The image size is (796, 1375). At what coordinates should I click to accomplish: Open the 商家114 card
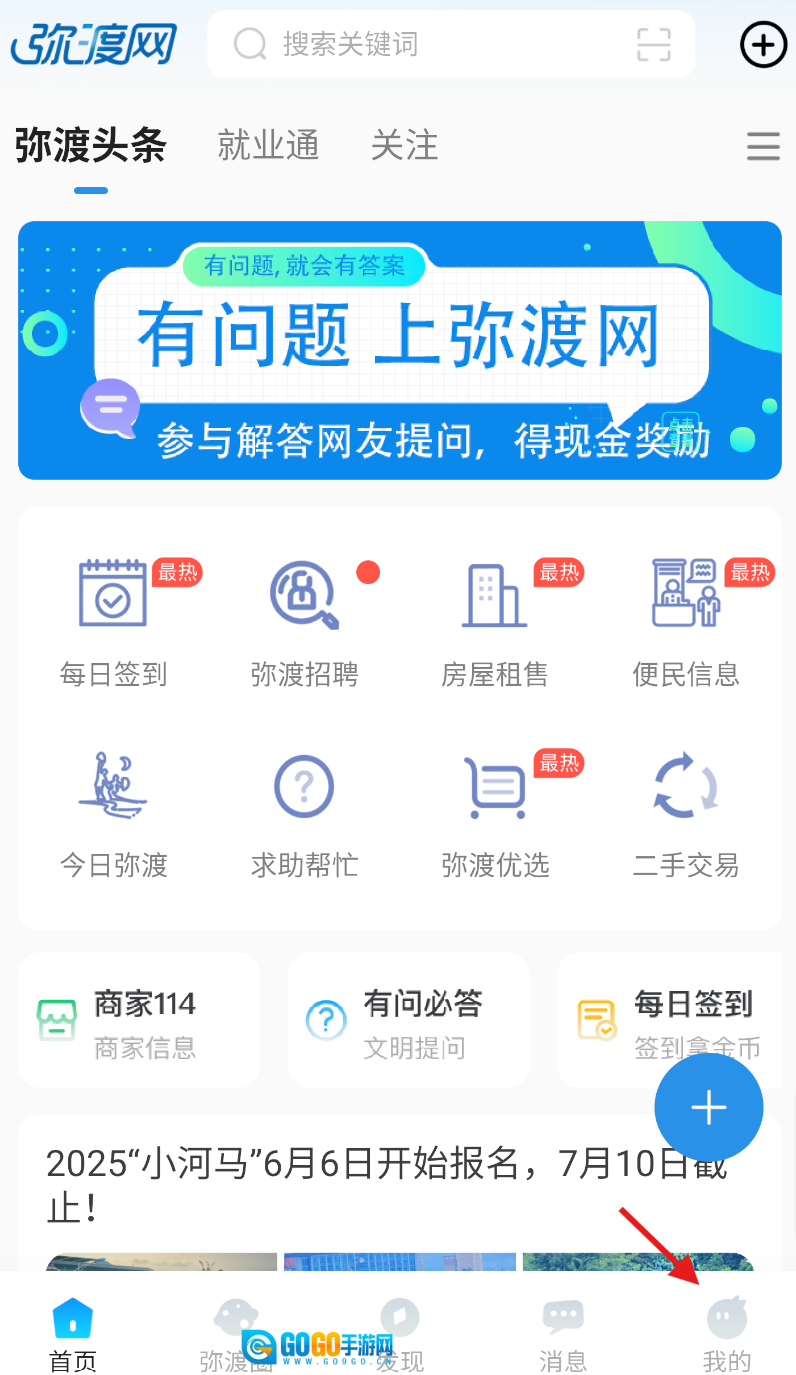(x=139, y=1020)
